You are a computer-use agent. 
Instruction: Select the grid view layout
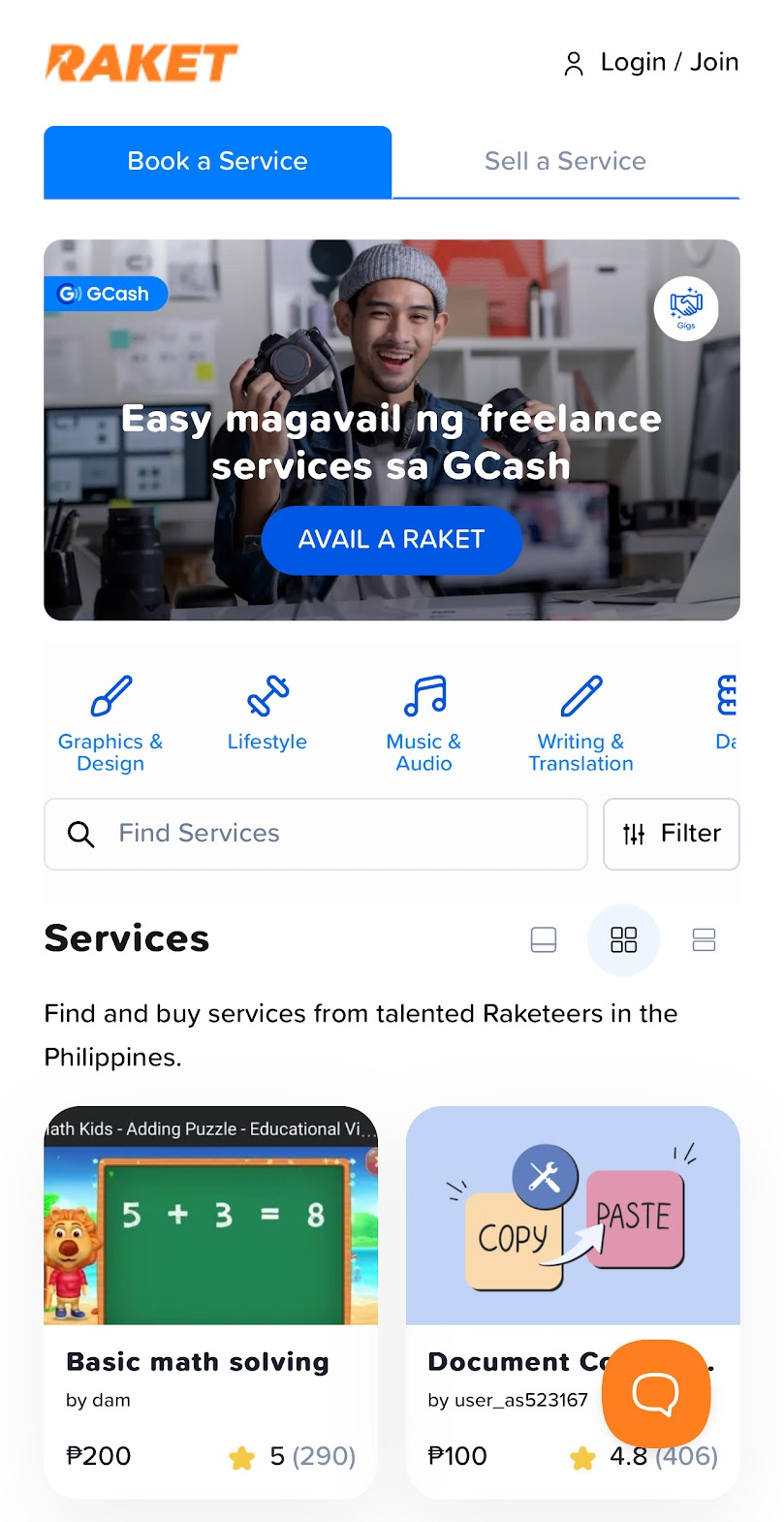pyautogui.click(x=624, y=940)
